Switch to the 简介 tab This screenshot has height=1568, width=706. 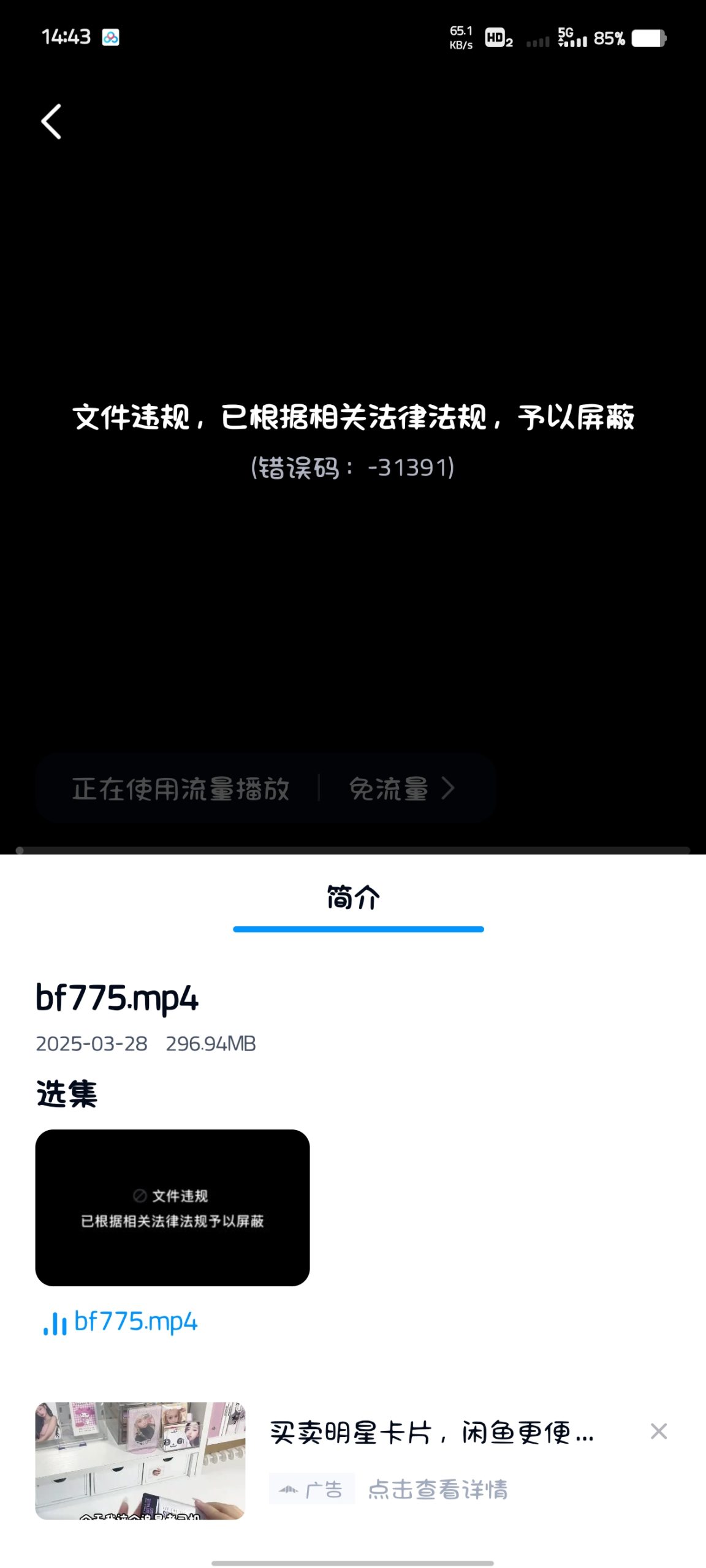[x=353, y=898]
